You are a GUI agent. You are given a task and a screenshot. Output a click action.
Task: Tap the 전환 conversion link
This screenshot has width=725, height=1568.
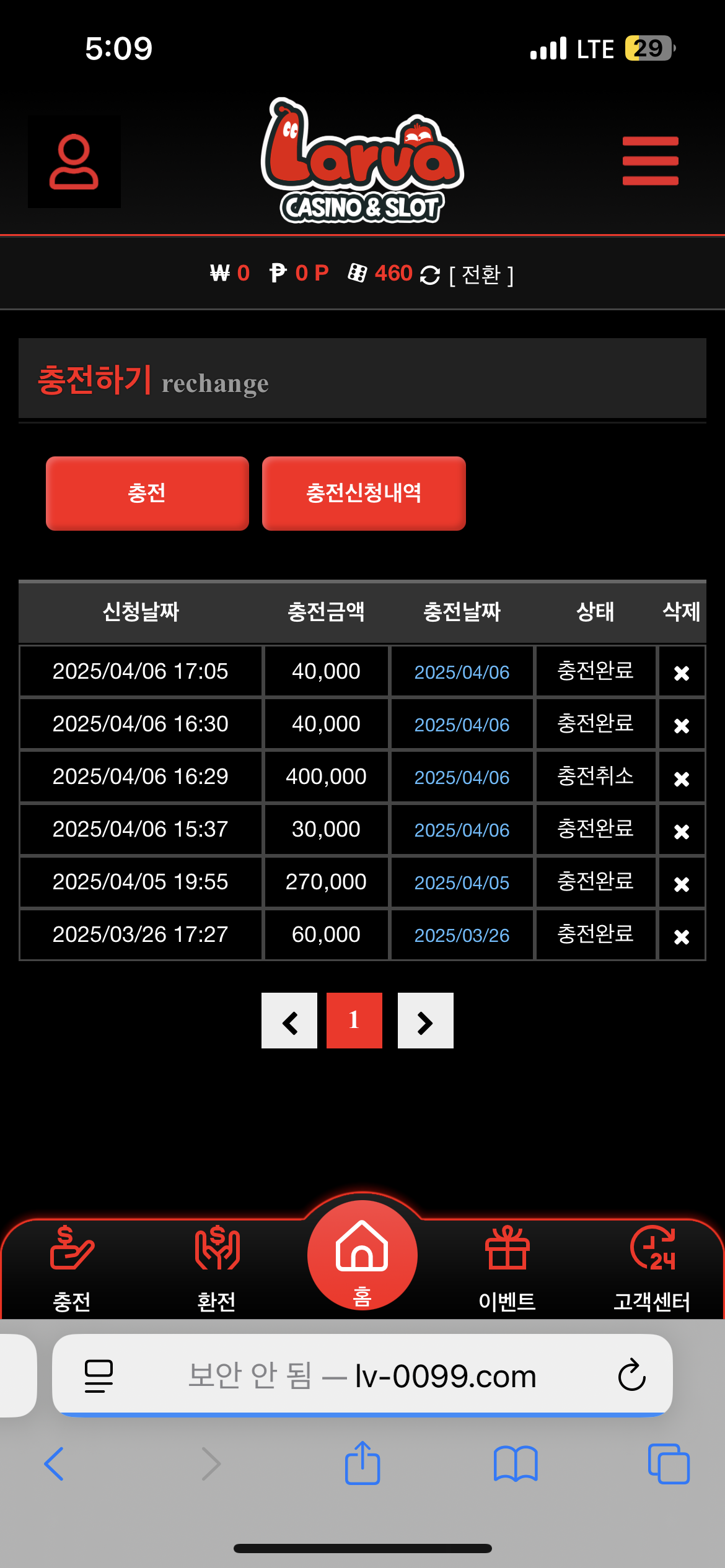coord(481,274)
